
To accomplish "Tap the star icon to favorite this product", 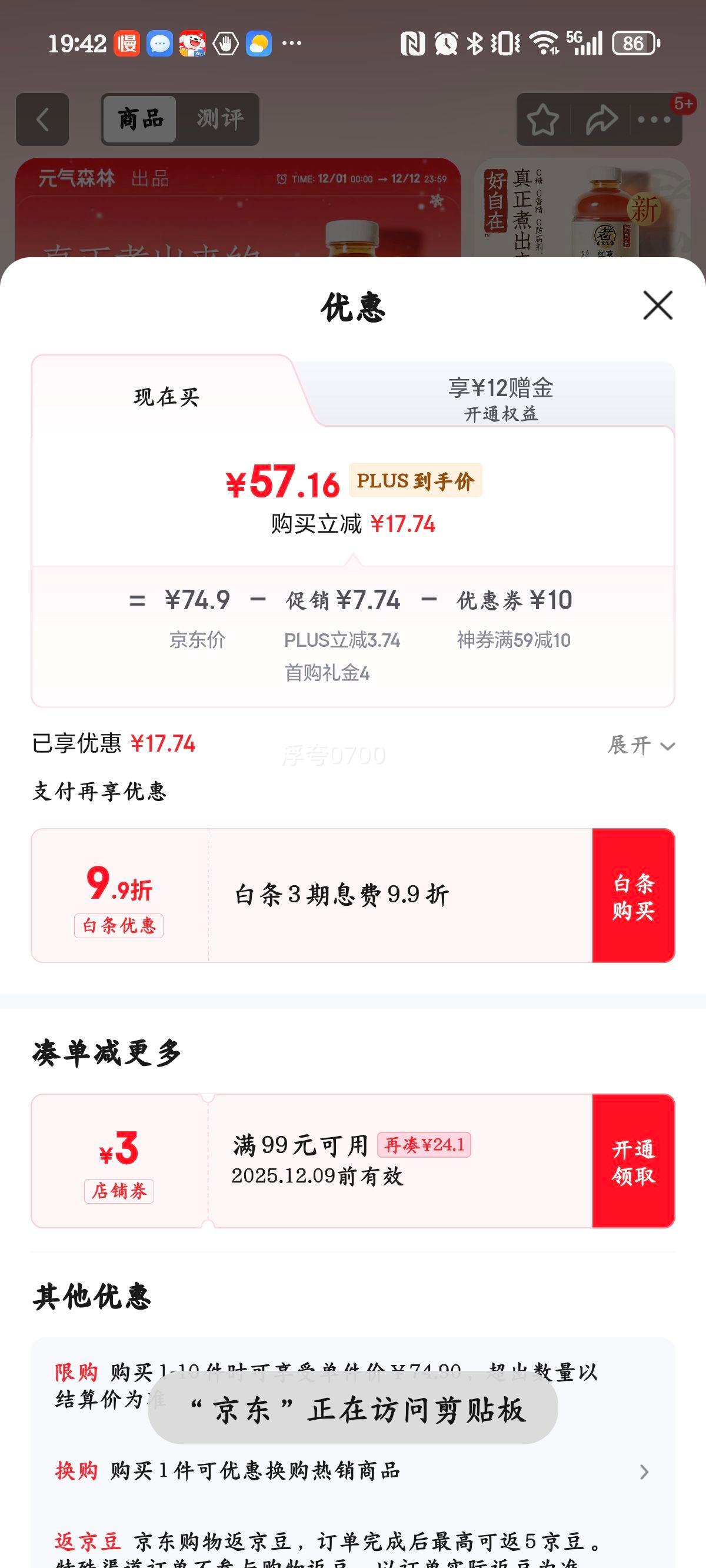I will click(x=542, y=119).
